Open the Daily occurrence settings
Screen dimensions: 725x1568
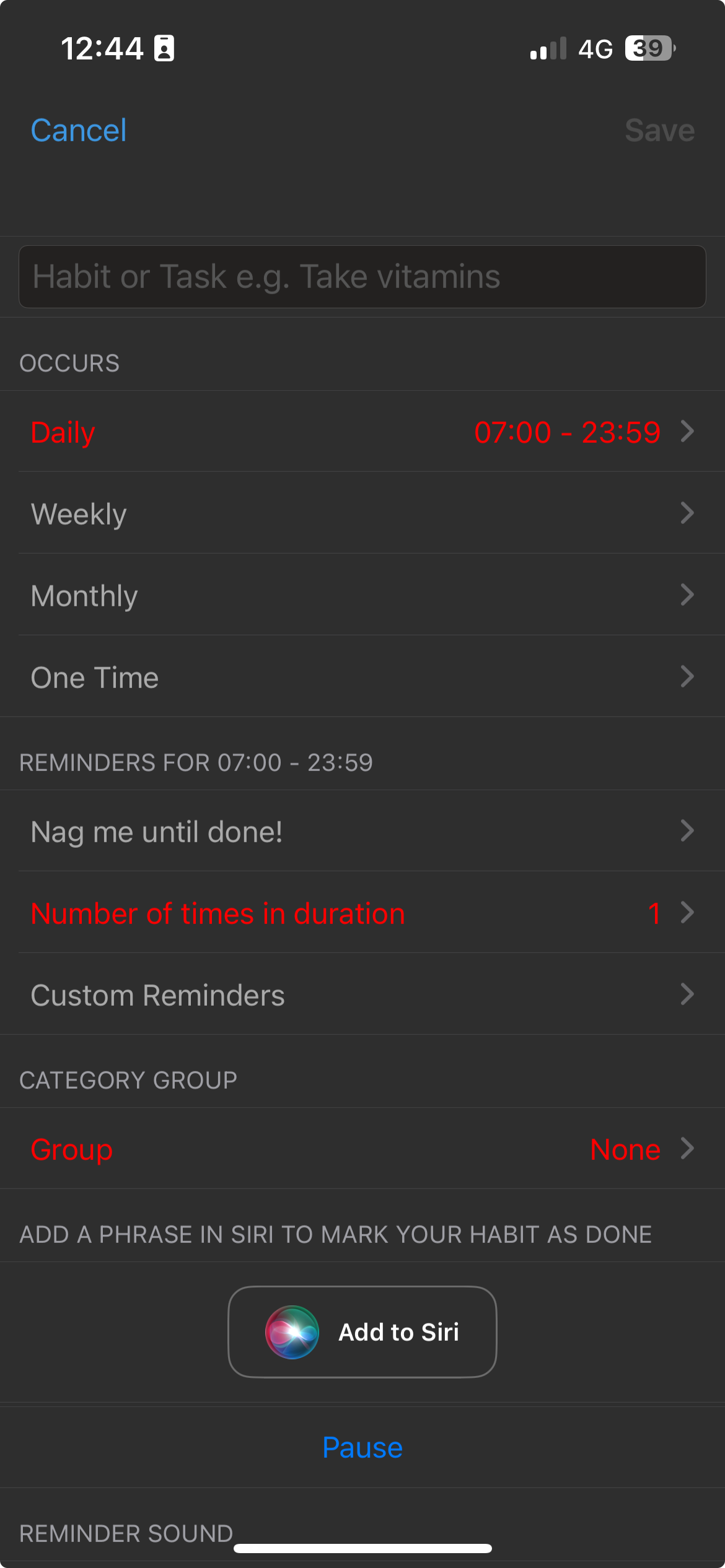click(x=362, y=432)
